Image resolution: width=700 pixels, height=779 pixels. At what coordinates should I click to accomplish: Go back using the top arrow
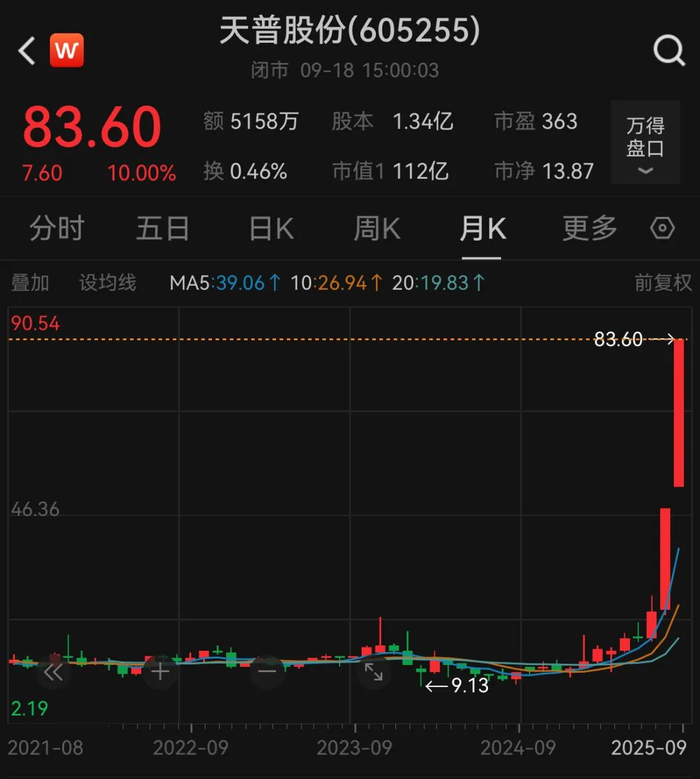pos(27,50)
